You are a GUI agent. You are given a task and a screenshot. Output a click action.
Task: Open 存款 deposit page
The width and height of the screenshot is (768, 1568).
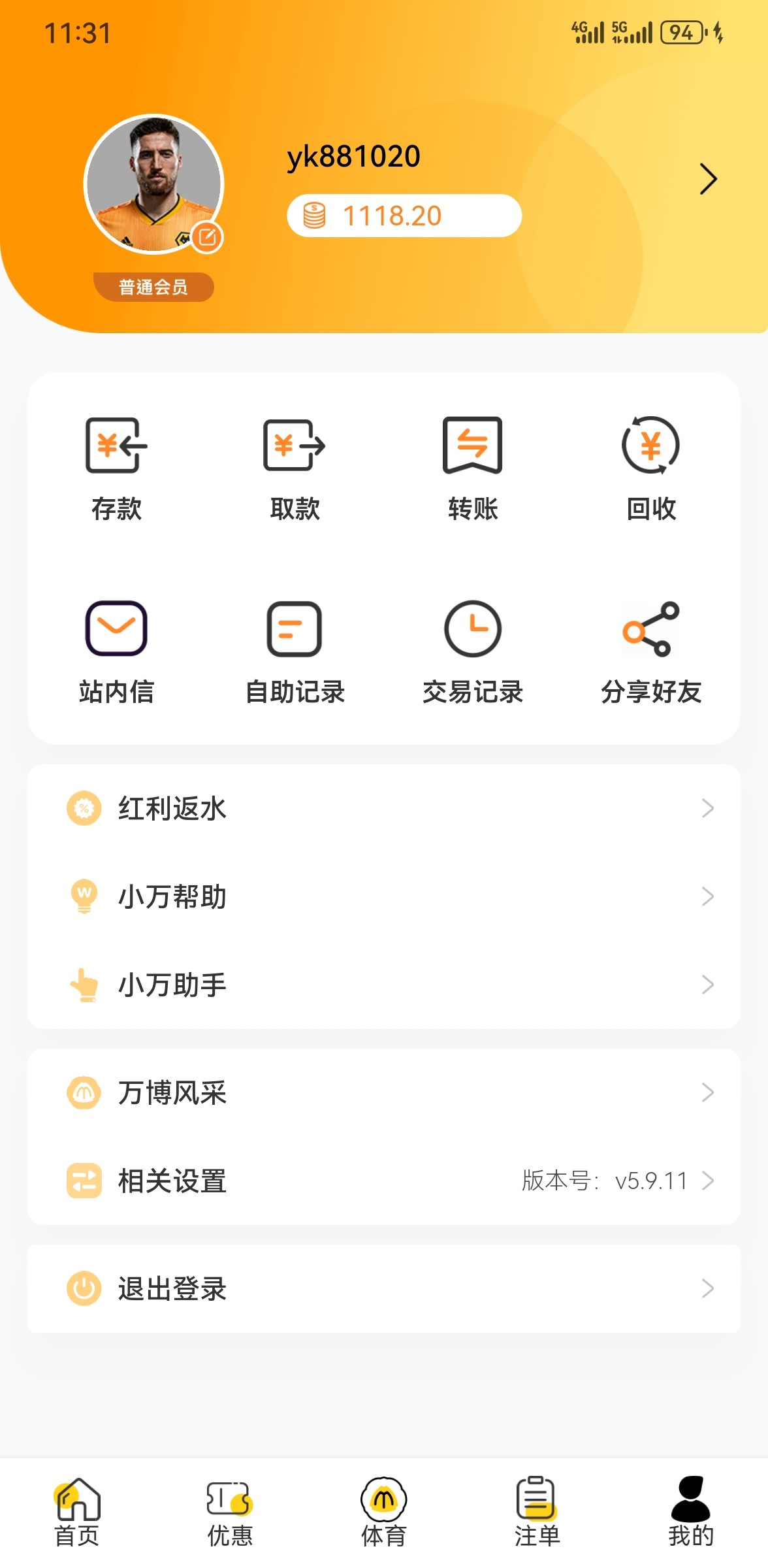(x=116, y=468)
